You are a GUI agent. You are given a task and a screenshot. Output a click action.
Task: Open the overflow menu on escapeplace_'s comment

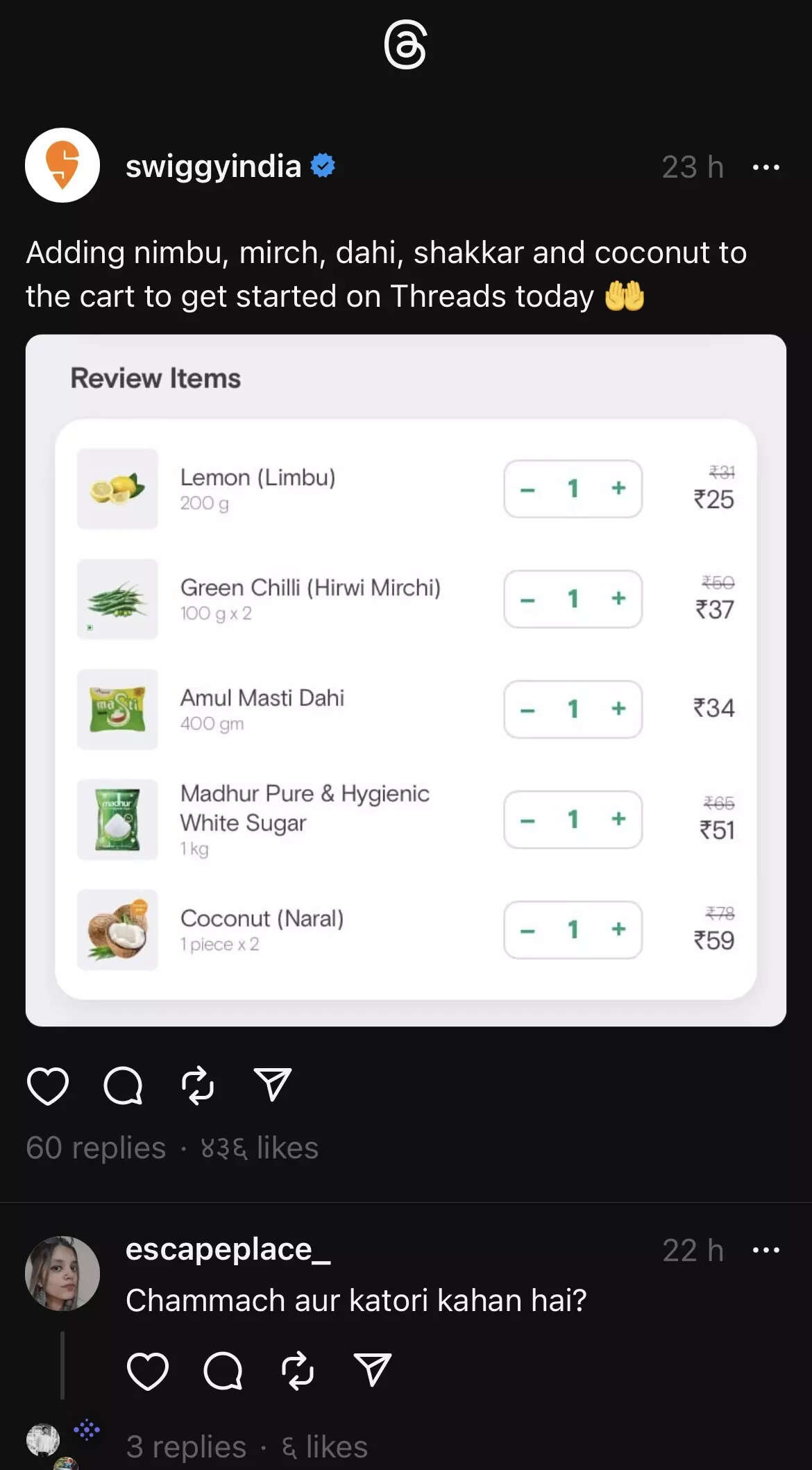pos(766,1251)
